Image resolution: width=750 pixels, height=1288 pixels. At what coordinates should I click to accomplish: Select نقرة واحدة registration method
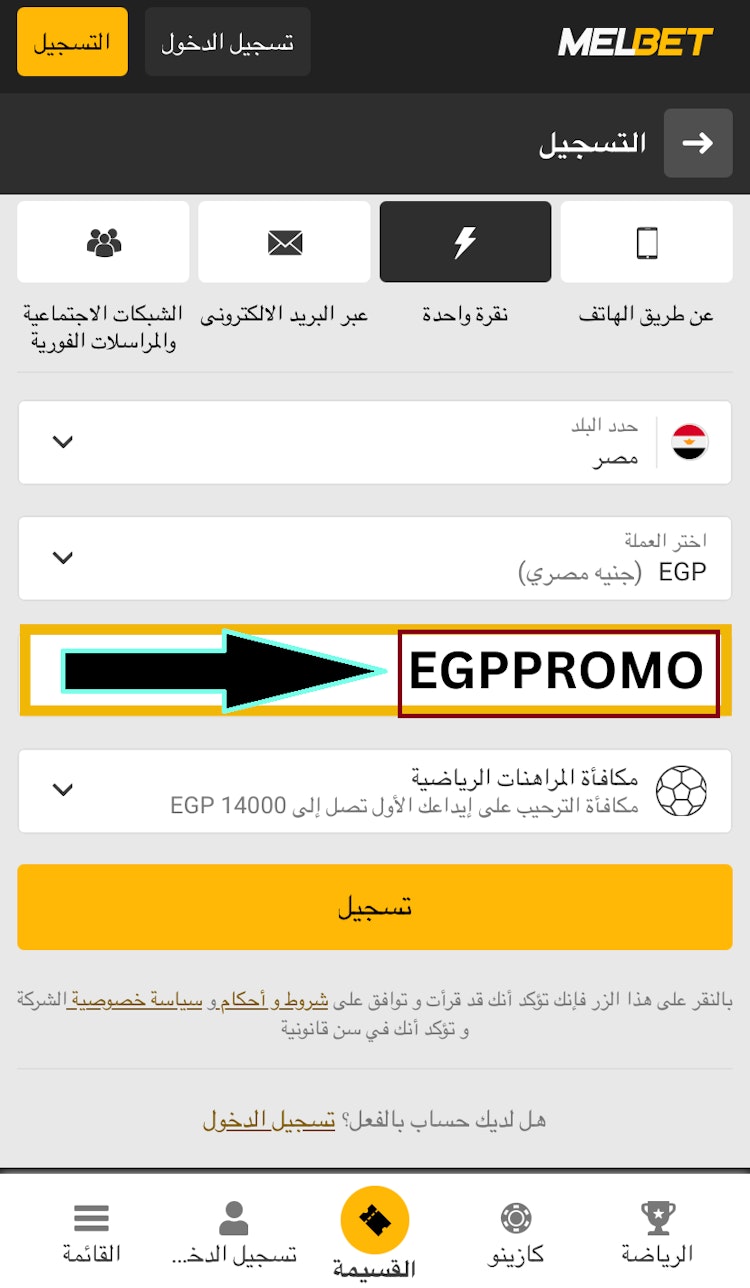[x=465, y=242]
